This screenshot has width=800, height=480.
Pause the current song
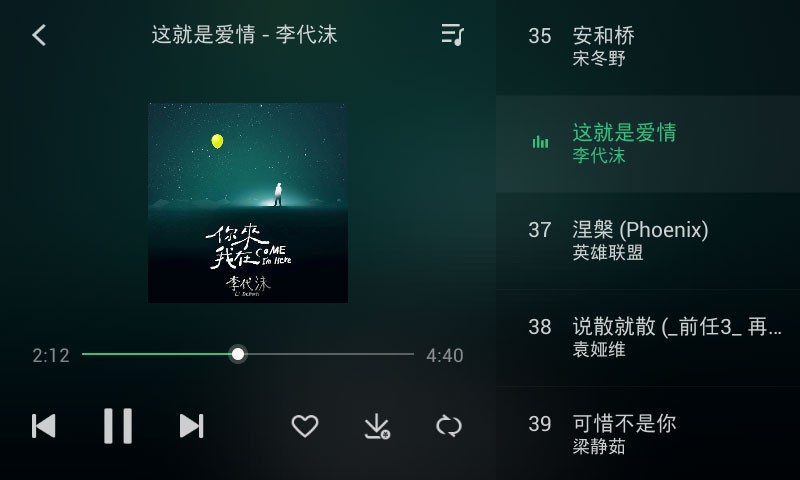pyautogui.click(x=118, y=426)
